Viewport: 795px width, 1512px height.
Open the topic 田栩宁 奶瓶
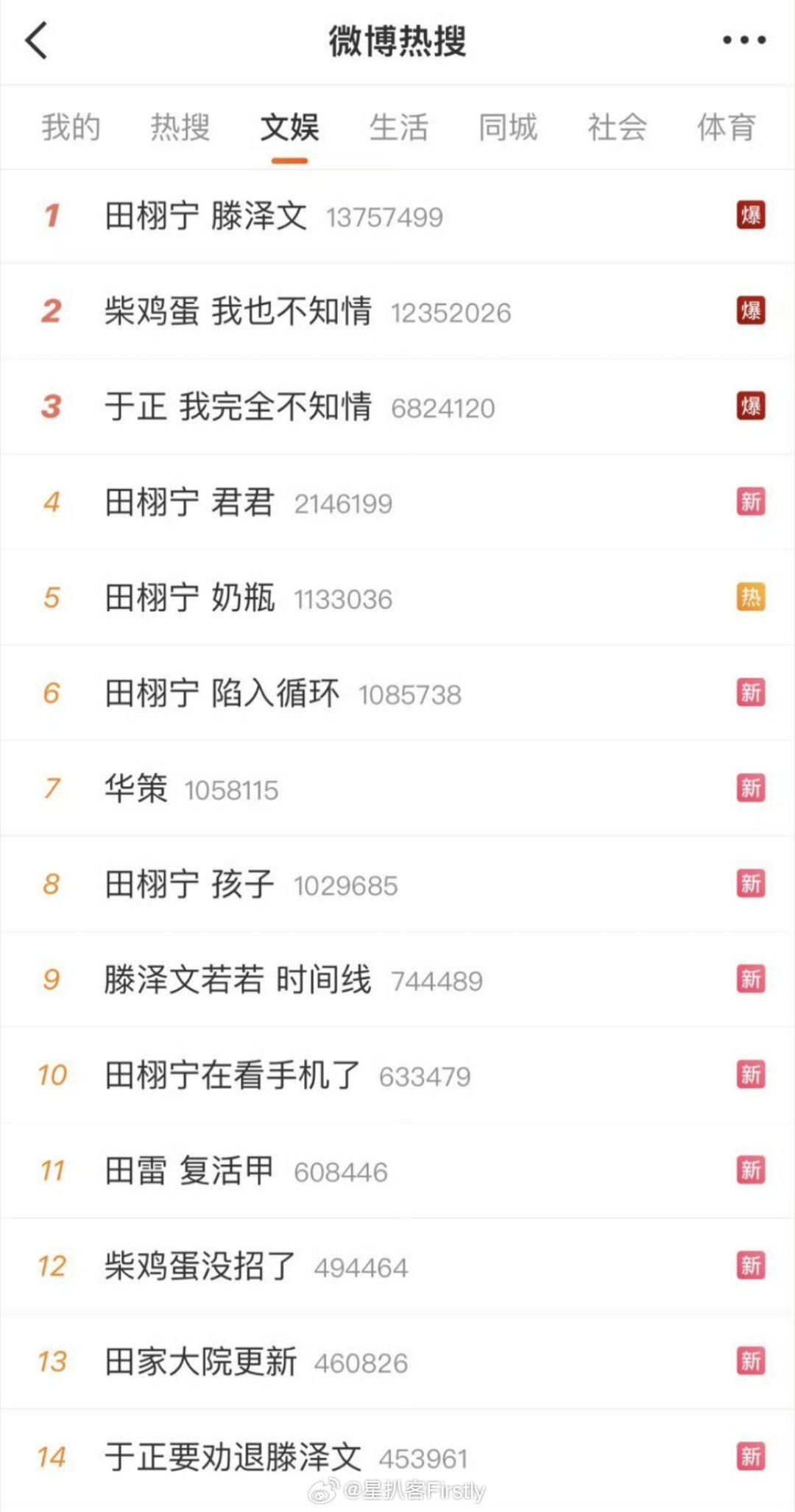[x=397, y=598]
